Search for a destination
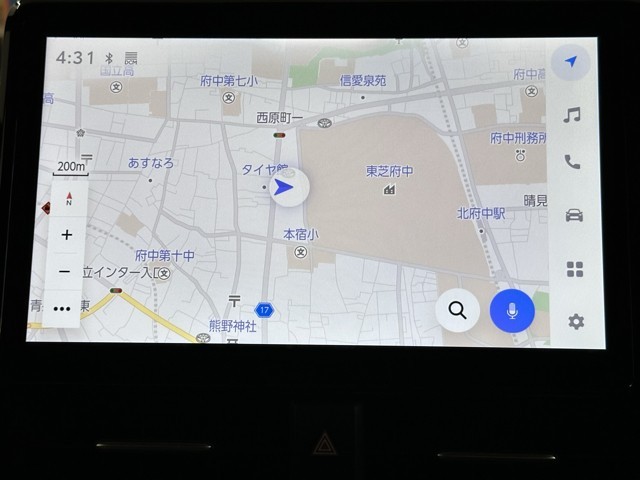 click(457, 310)
